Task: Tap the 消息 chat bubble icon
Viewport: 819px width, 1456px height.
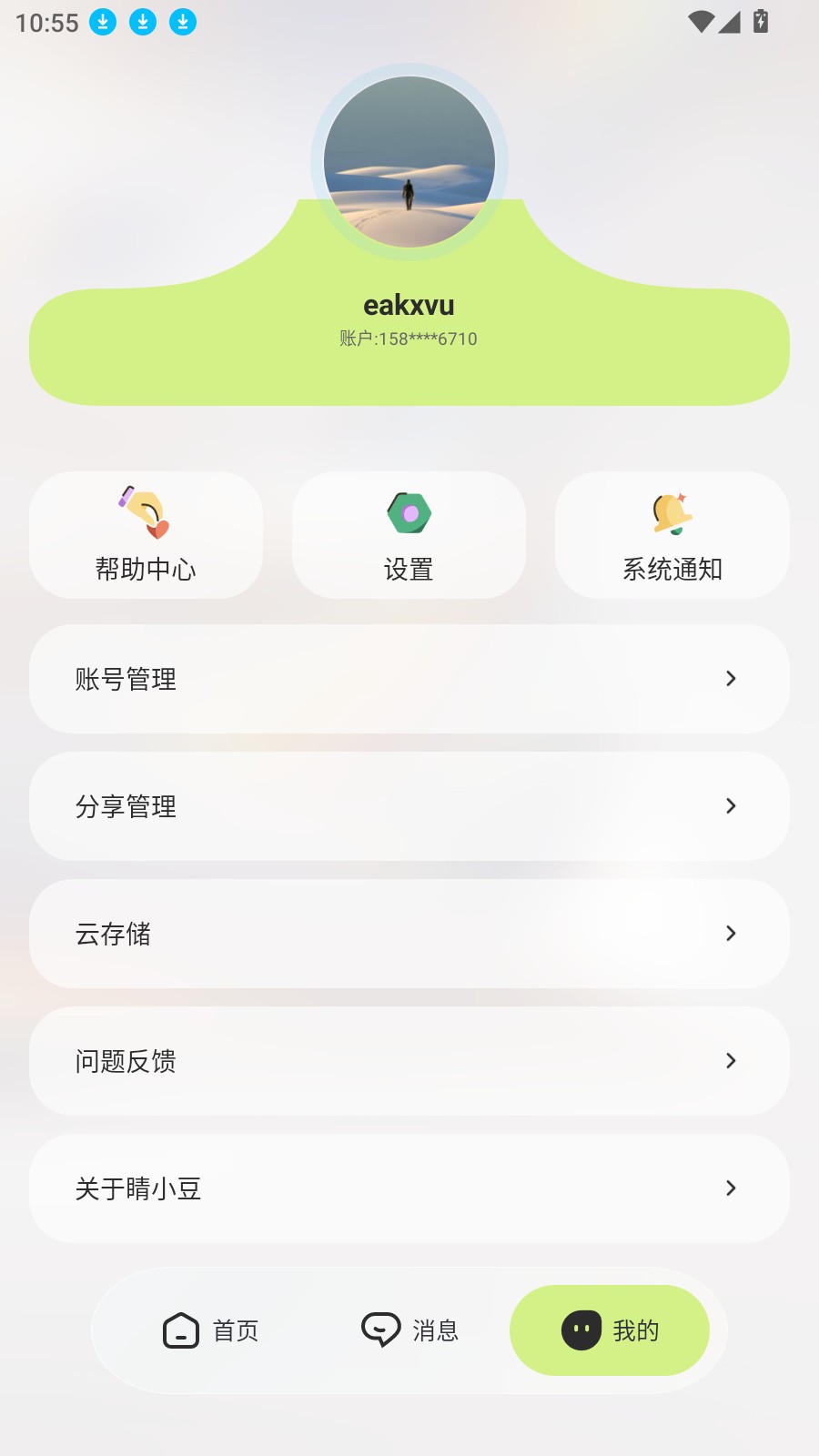Action: pos(381,1330)
